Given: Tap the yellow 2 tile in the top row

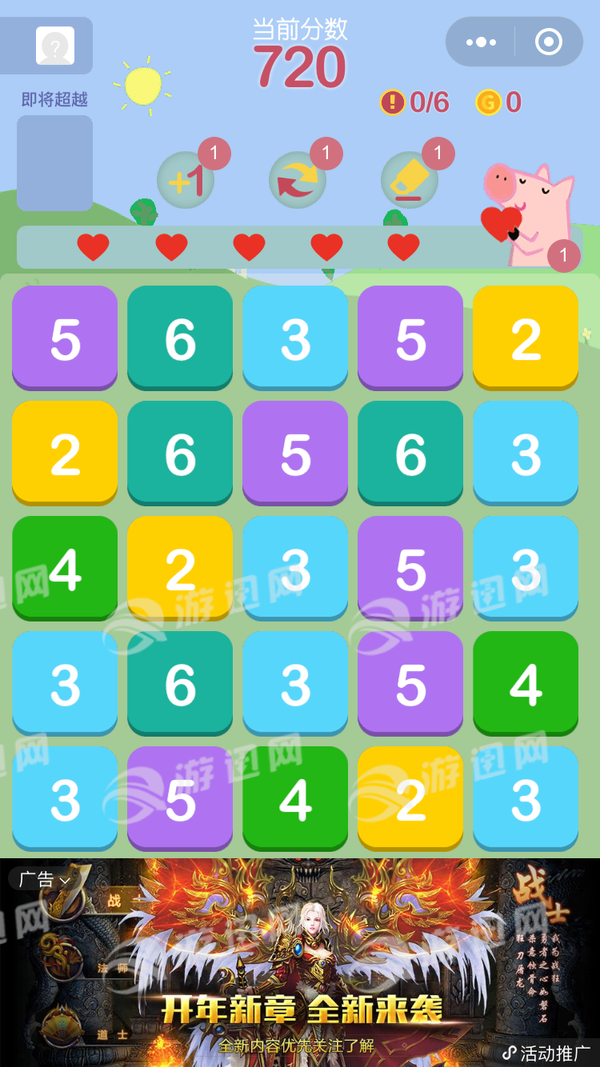Looking at the screenshot, I should coord(526,338).
